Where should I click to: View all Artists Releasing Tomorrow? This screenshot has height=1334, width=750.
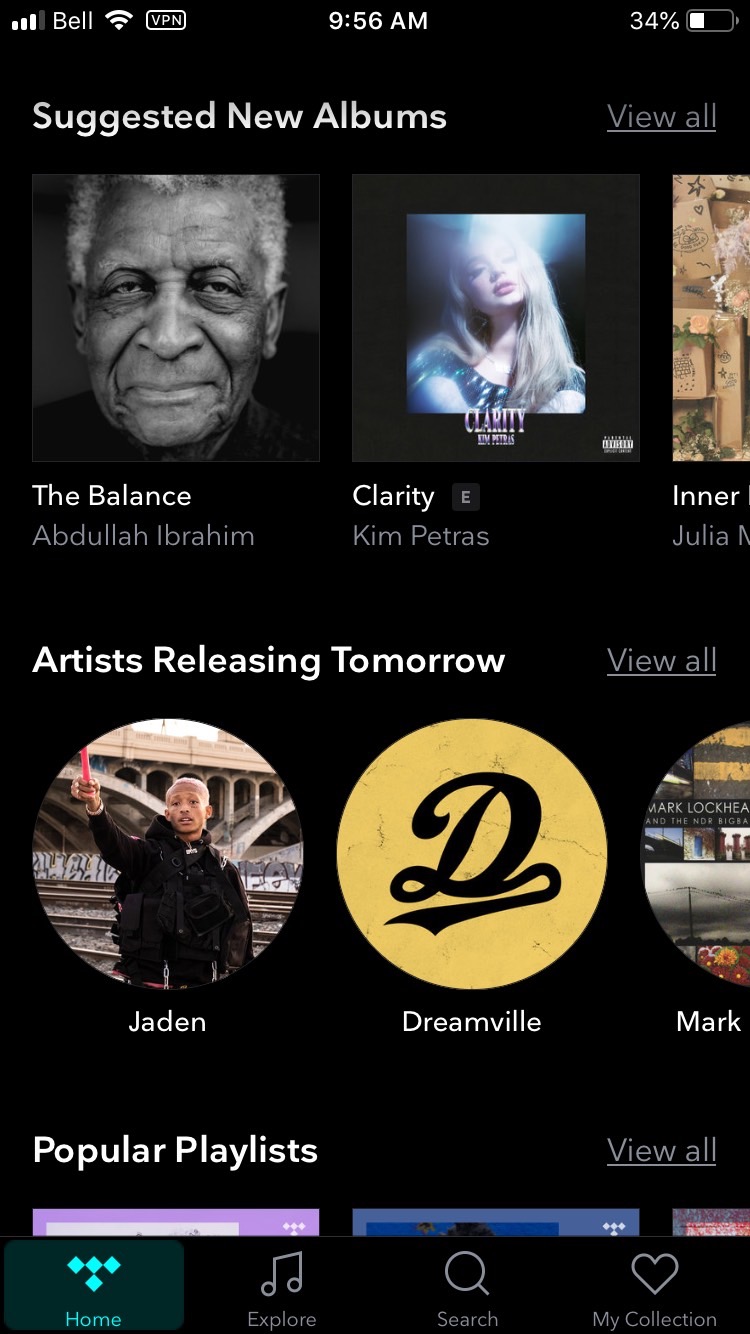661,660
